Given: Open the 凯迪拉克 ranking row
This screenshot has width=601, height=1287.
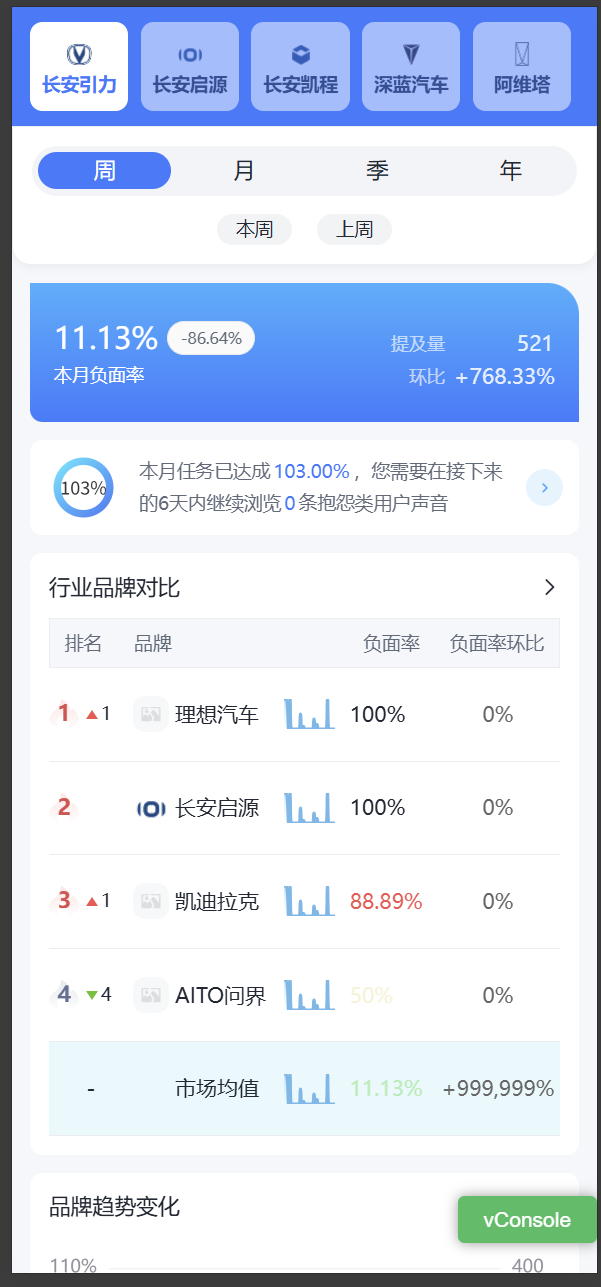Looking at the screenshot, I should tap(304, 901).
